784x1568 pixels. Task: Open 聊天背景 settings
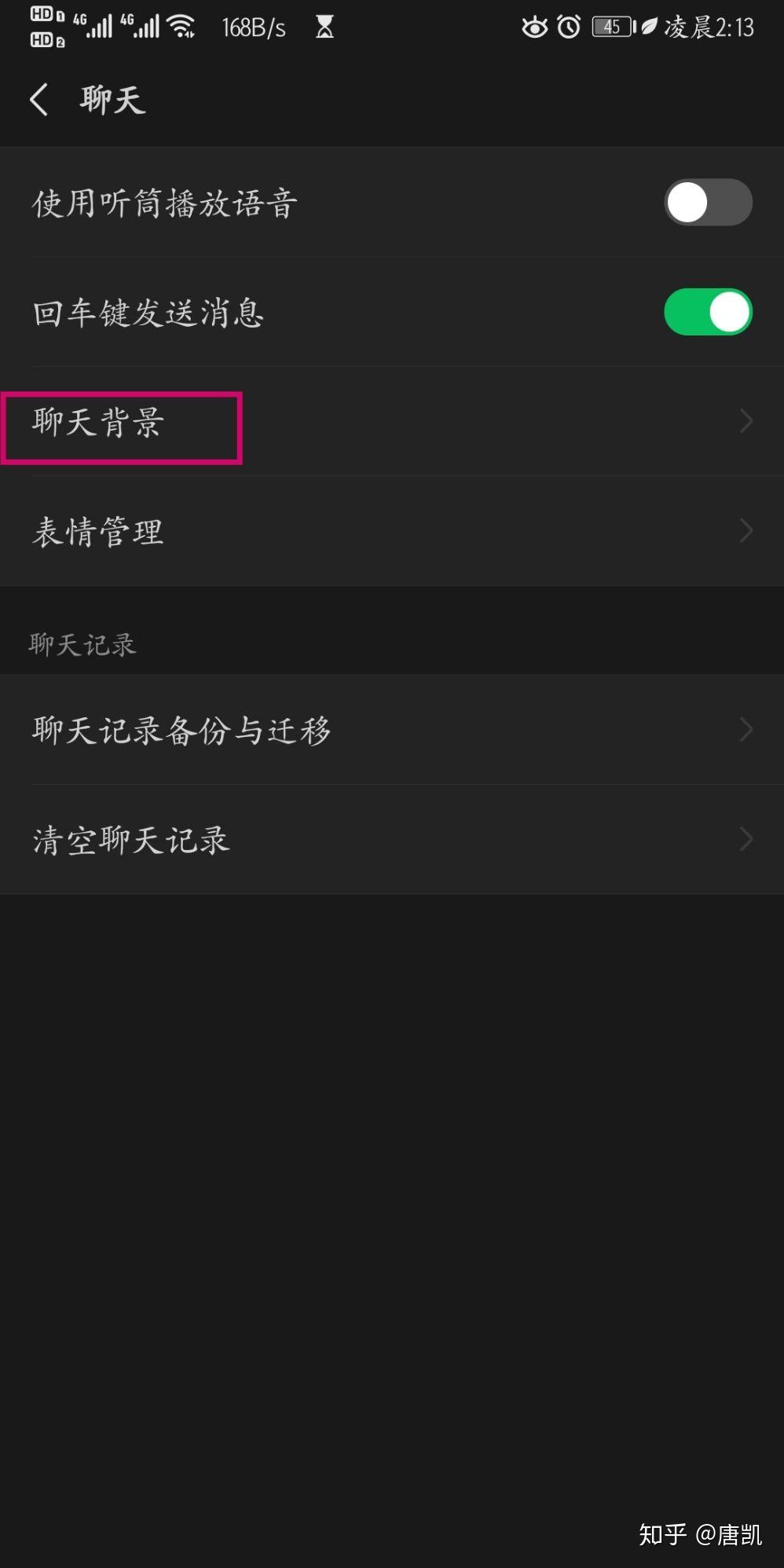(392, 422)
